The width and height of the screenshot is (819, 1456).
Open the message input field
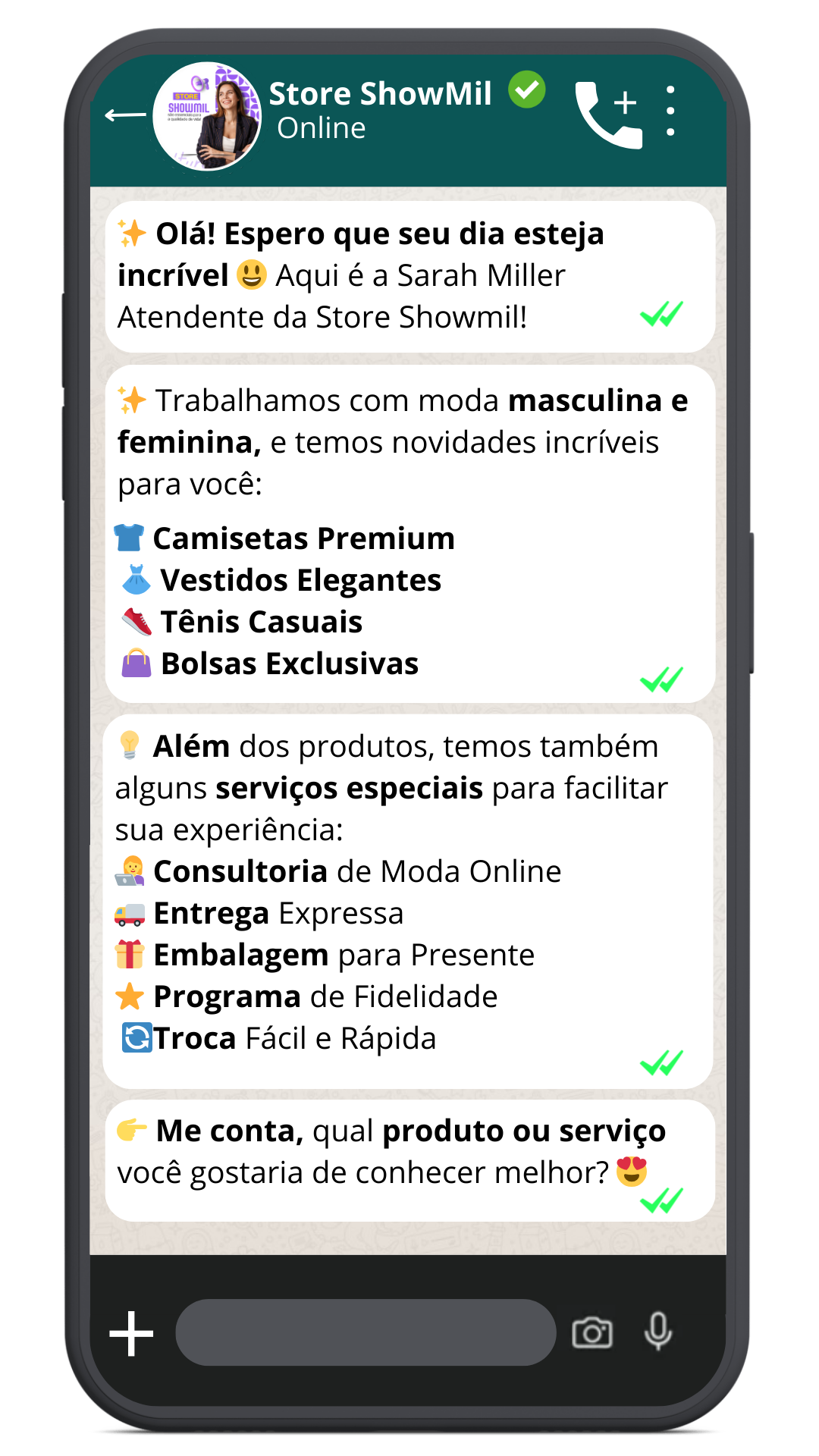[364, 1333]
